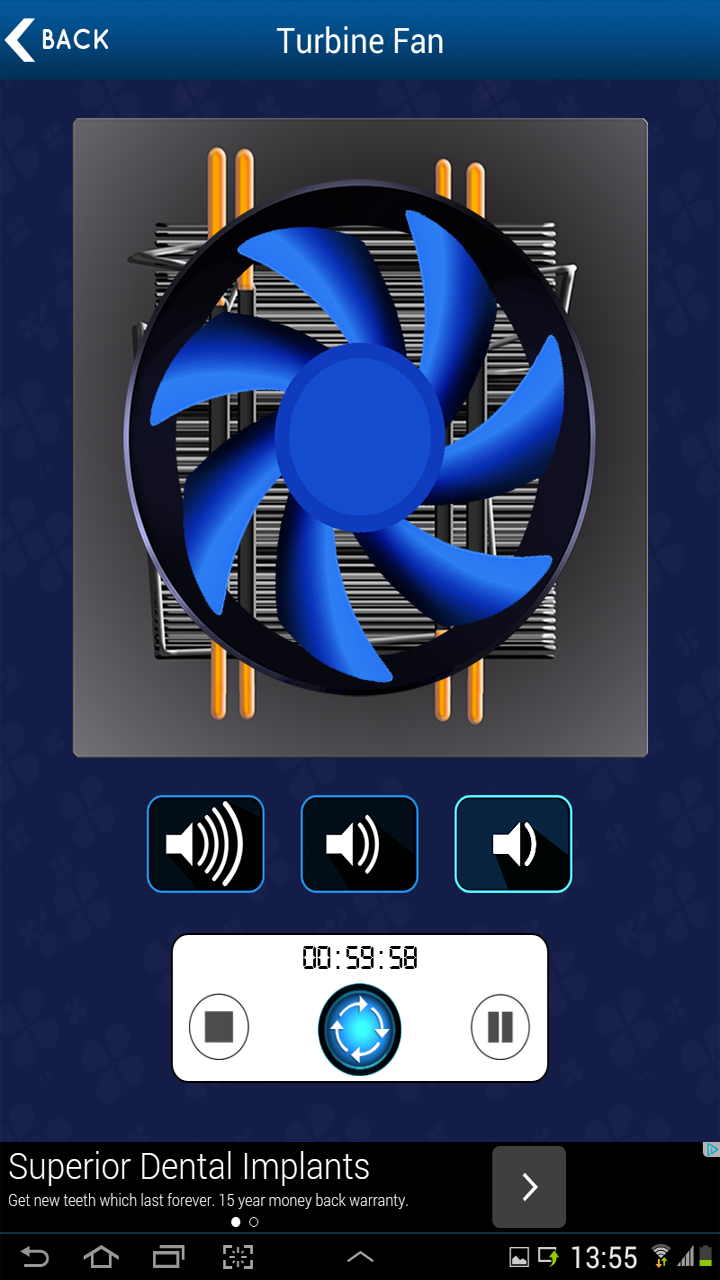Tap the spinning blue fan image

359,435
